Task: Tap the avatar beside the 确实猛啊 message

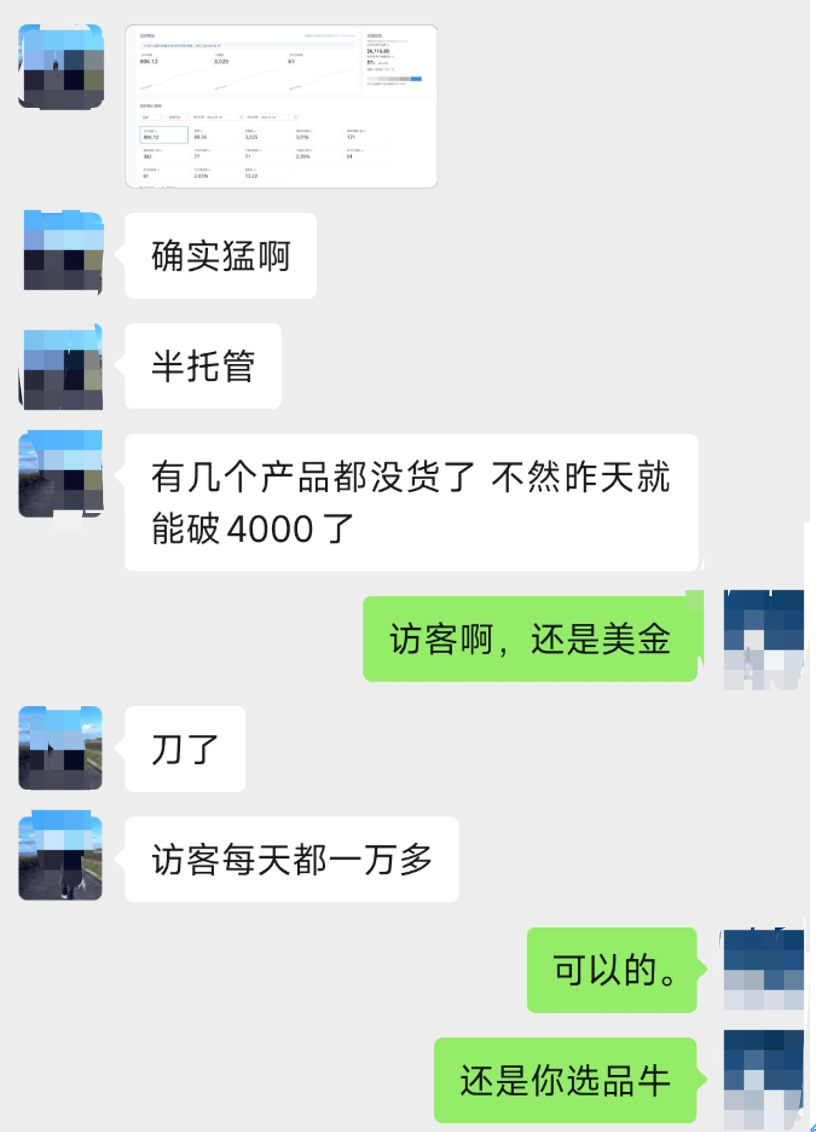Action: (x=61, y=253)
